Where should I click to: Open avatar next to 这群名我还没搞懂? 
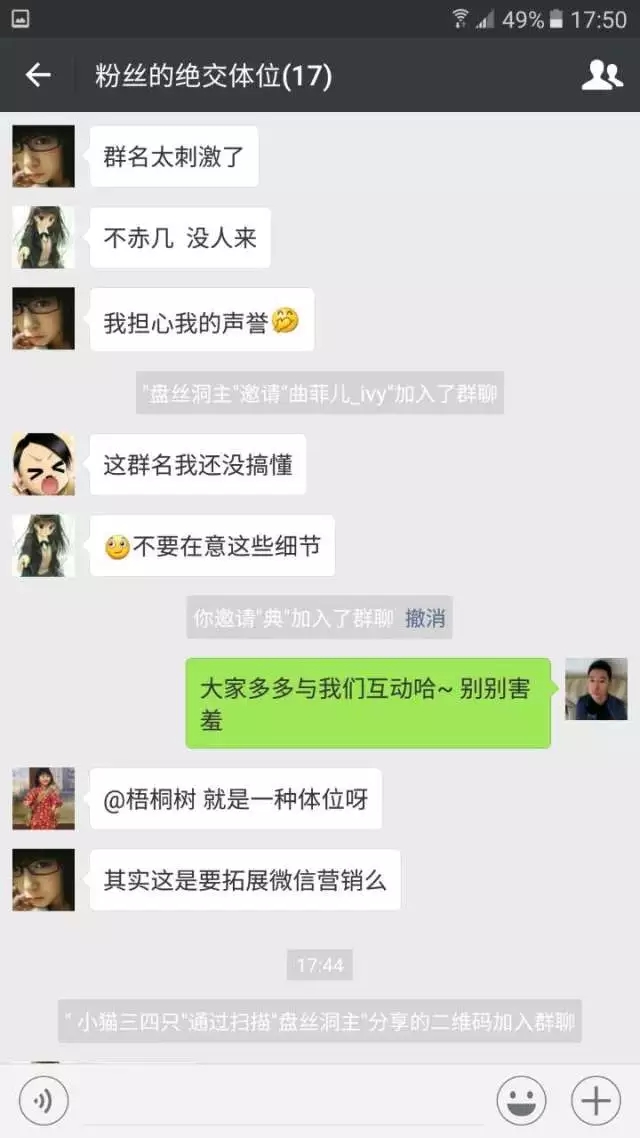[44, 464]
